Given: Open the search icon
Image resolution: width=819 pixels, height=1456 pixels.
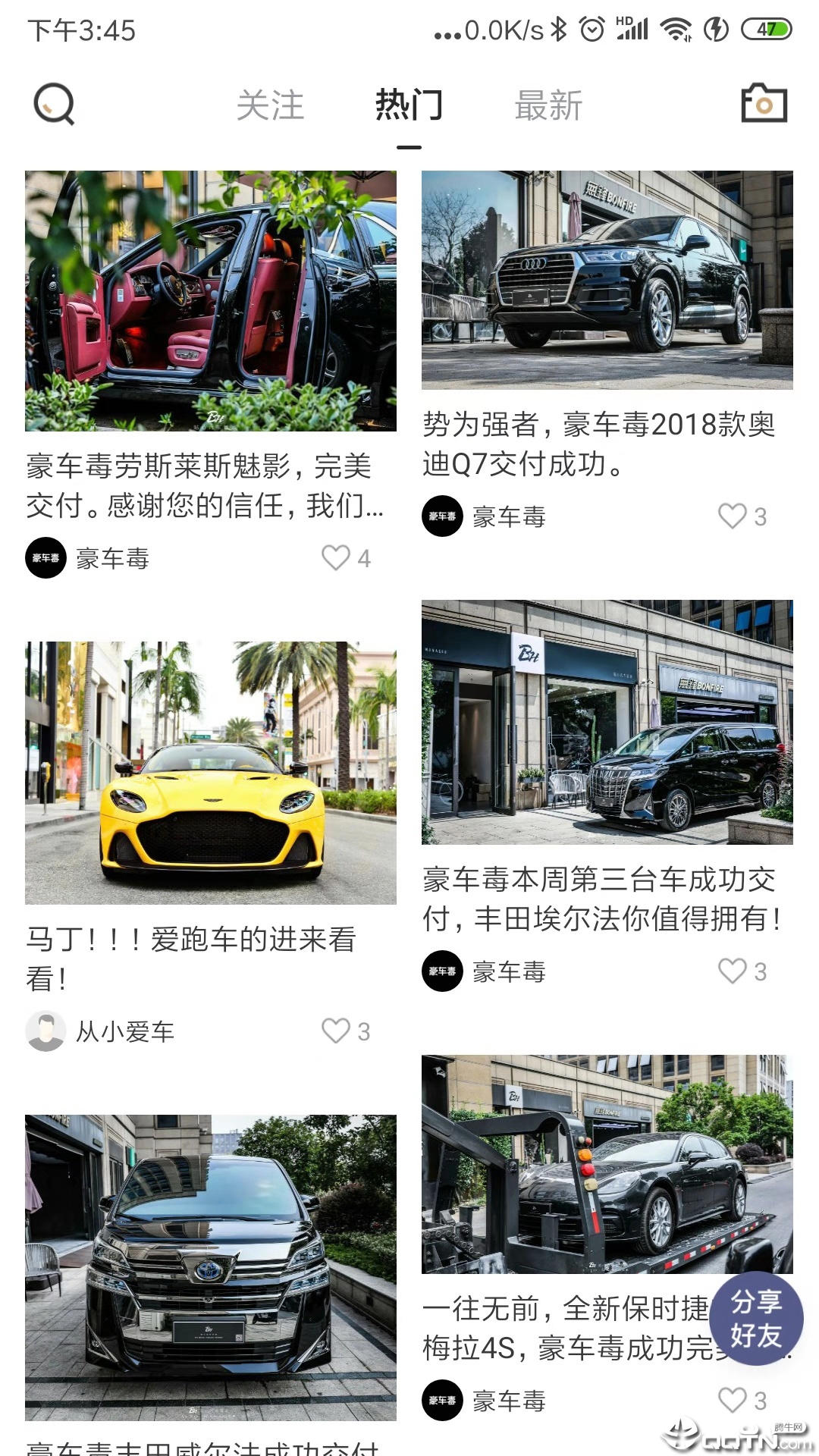Looking at the screenshot, I should click(x=54, y=105).
